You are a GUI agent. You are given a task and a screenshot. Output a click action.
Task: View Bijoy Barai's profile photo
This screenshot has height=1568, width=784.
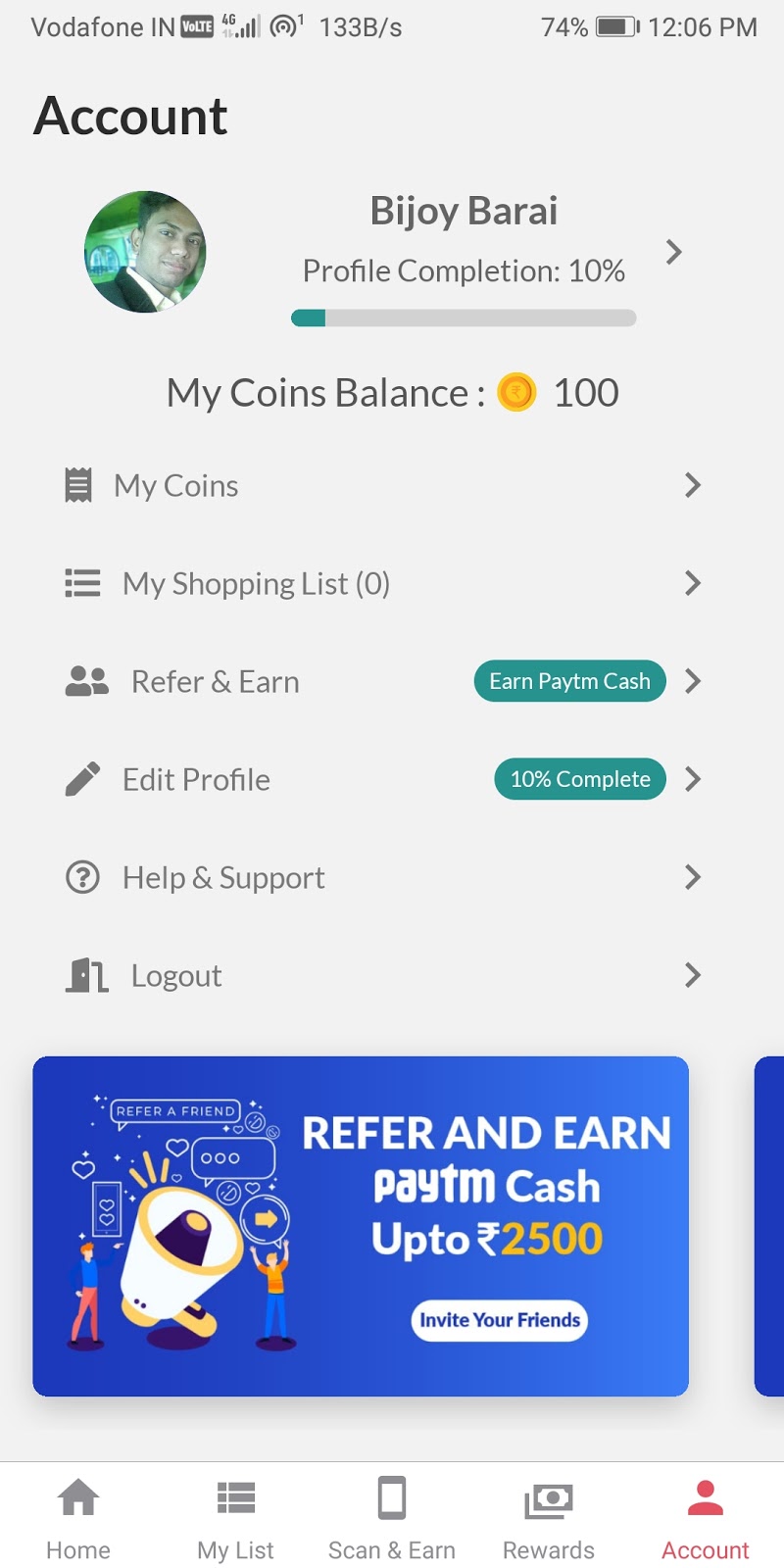point(145,252)
